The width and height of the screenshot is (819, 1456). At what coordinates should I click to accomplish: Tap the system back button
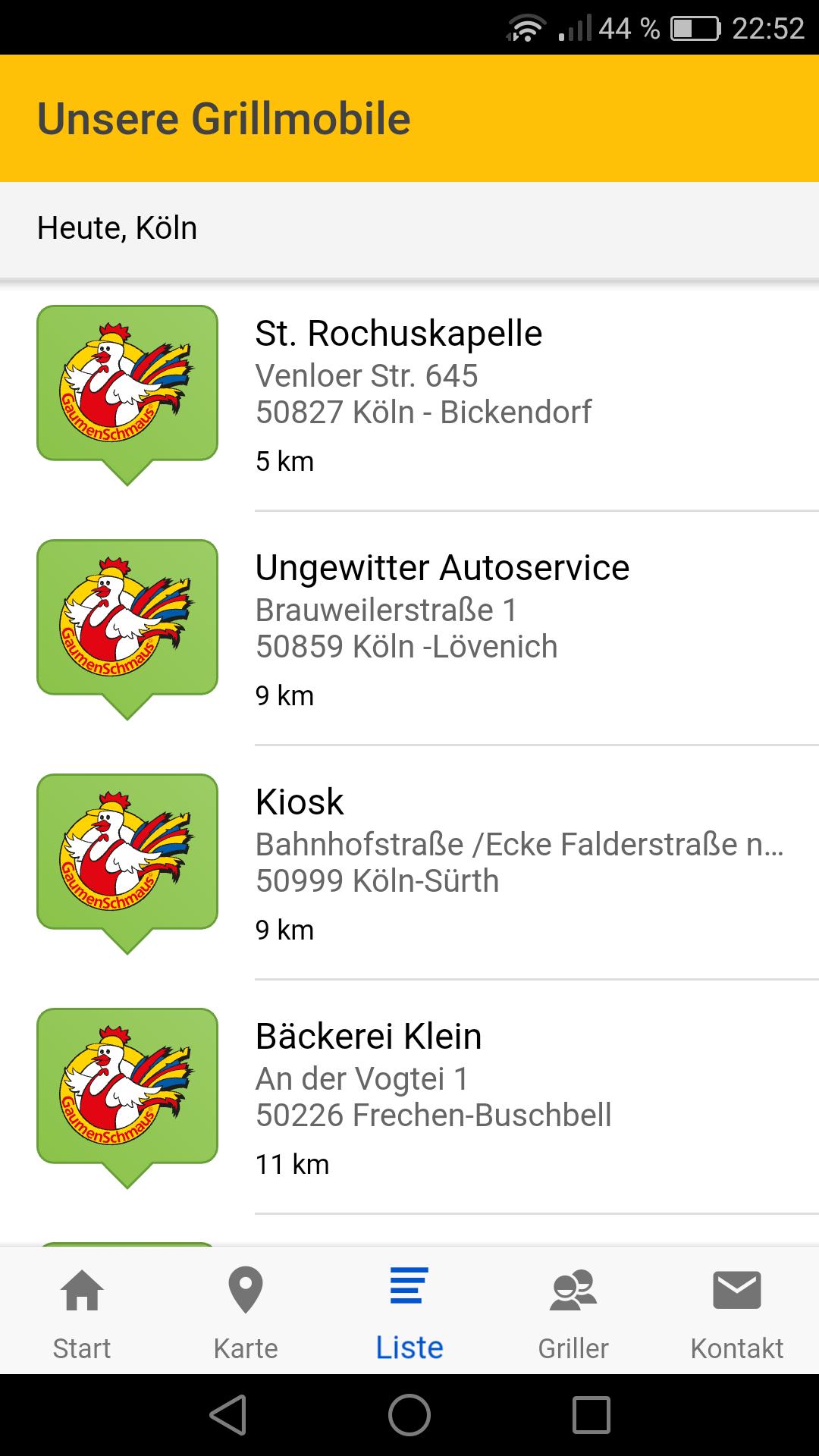click(227, 1415)
